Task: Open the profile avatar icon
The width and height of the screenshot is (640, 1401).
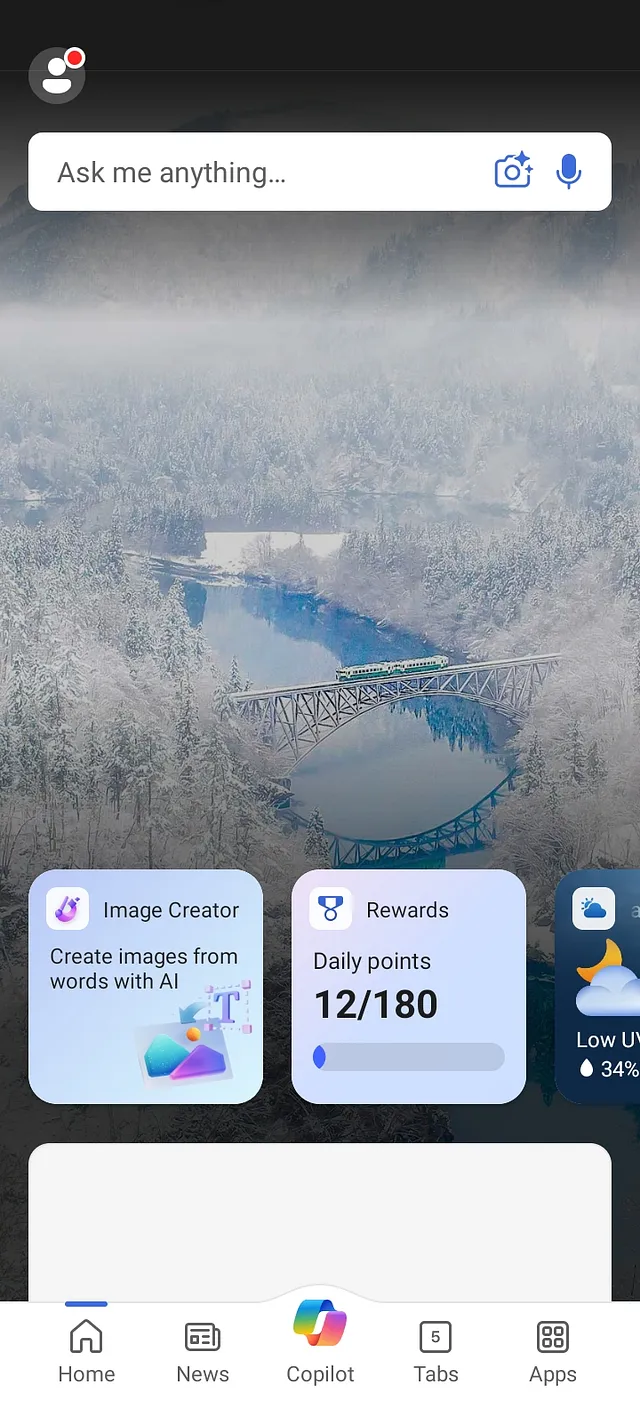Action: click(x=57, y=75)
